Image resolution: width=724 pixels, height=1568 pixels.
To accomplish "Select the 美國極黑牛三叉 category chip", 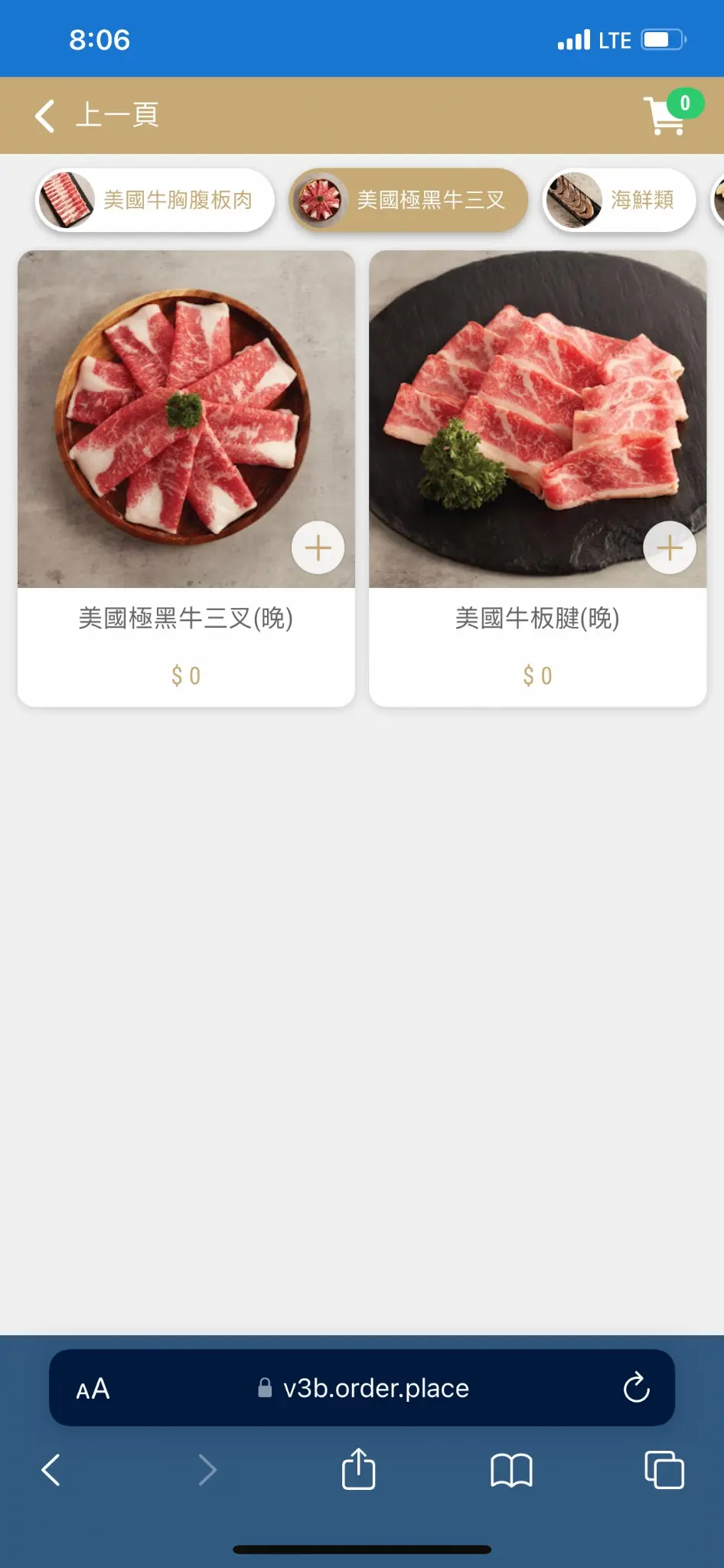I will tap(409, 200).
